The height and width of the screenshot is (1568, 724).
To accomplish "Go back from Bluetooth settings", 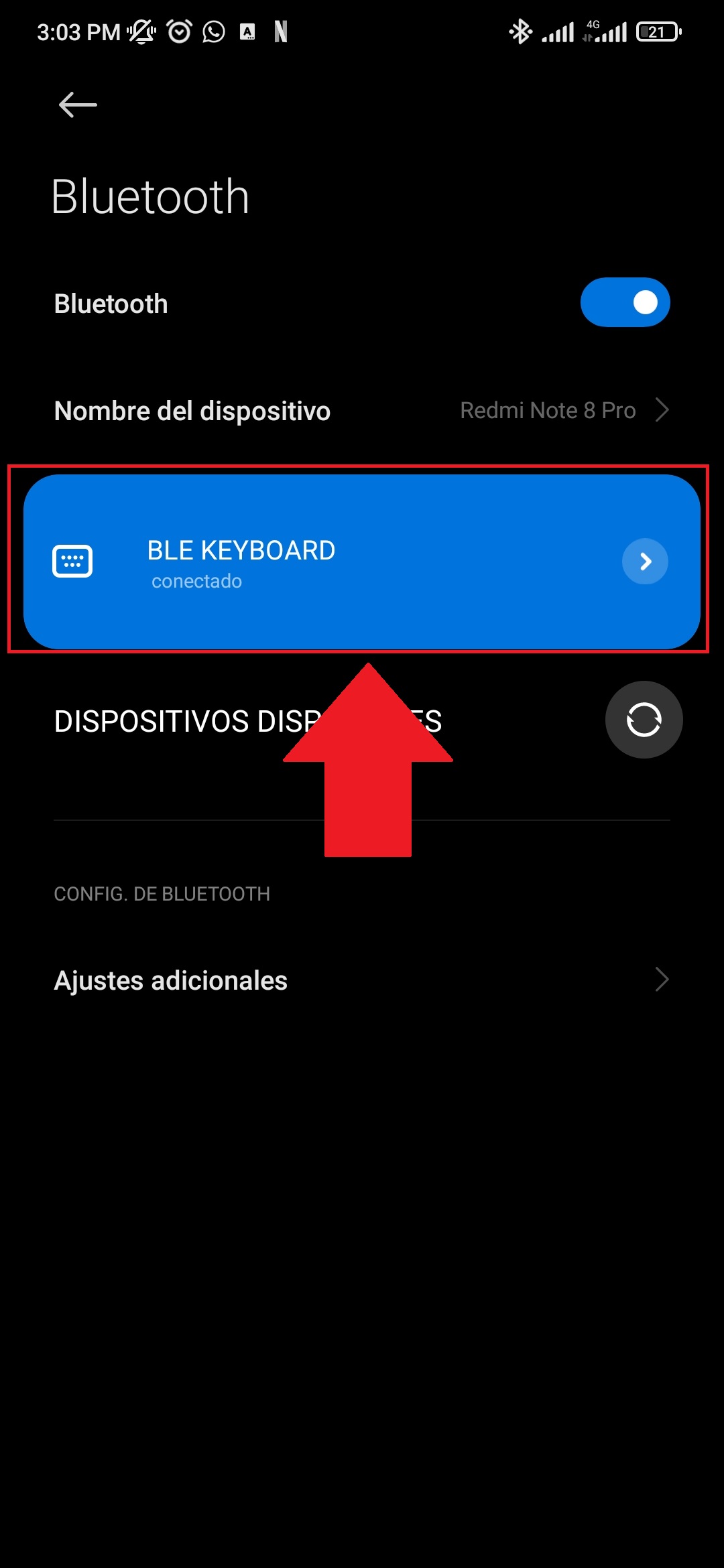I will click(x=78, y=105).
